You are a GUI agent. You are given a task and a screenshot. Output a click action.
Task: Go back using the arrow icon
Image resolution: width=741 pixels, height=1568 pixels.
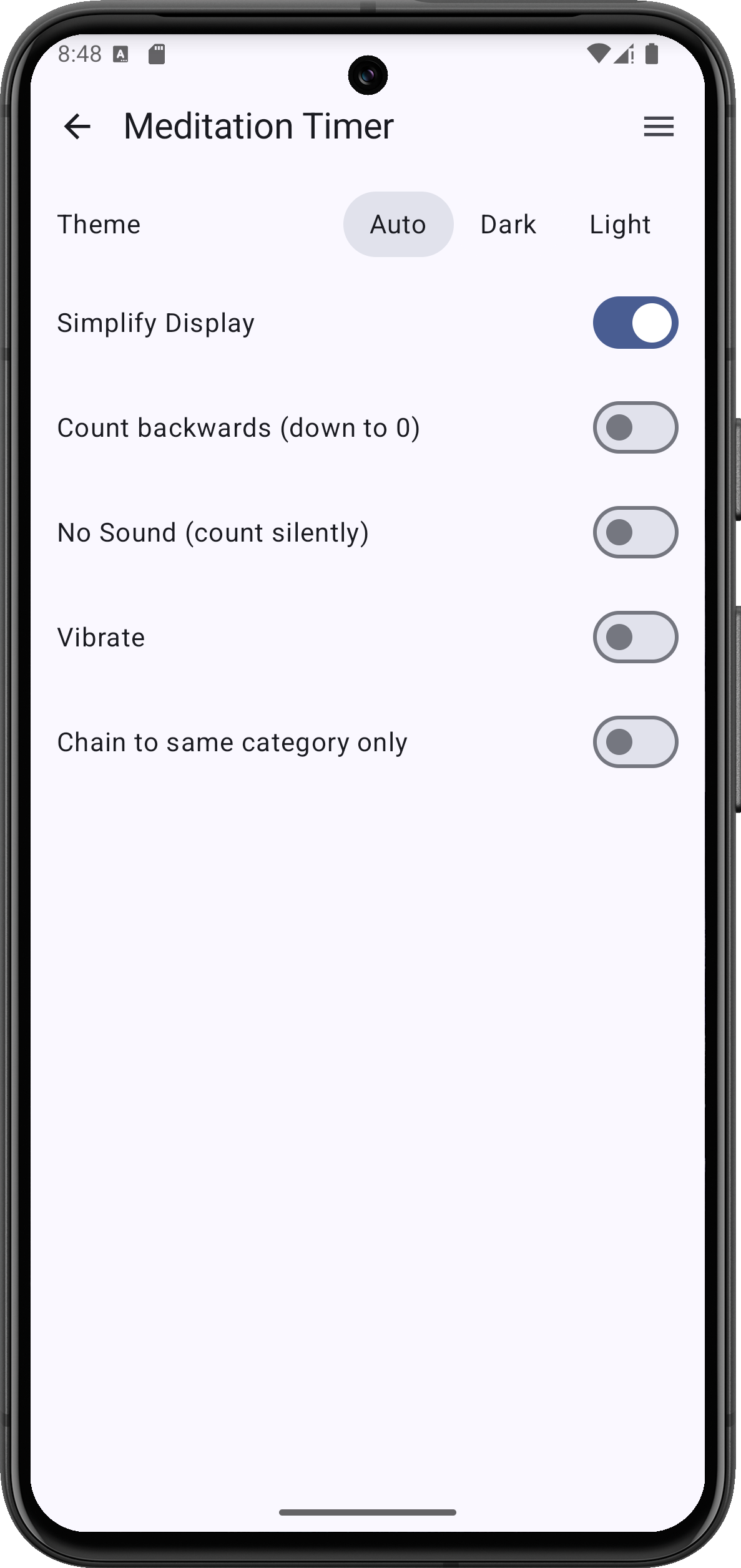77,127
